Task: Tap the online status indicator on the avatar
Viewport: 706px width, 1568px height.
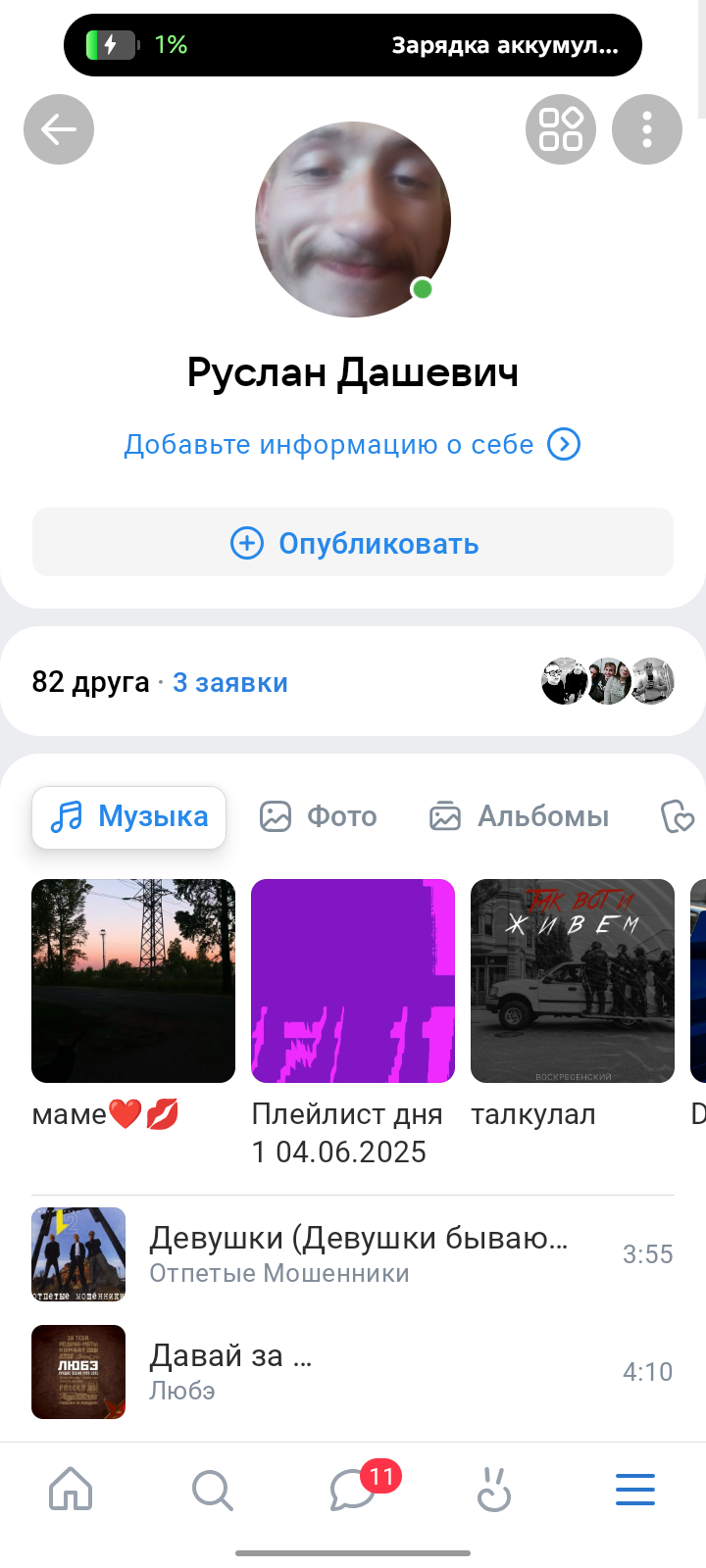Action: tap(421, 287)
